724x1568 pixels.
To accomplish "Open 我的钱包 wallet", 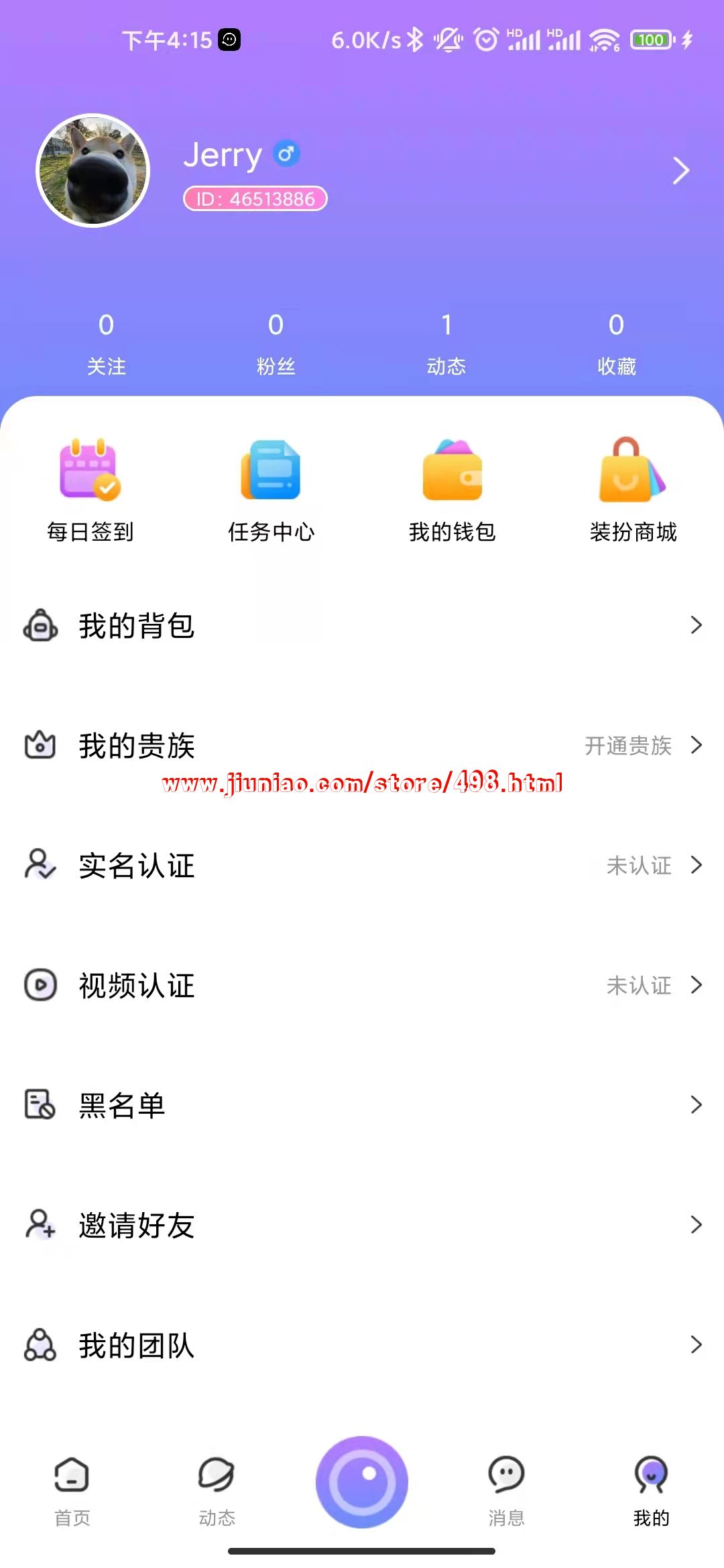I will click(452, 489).
